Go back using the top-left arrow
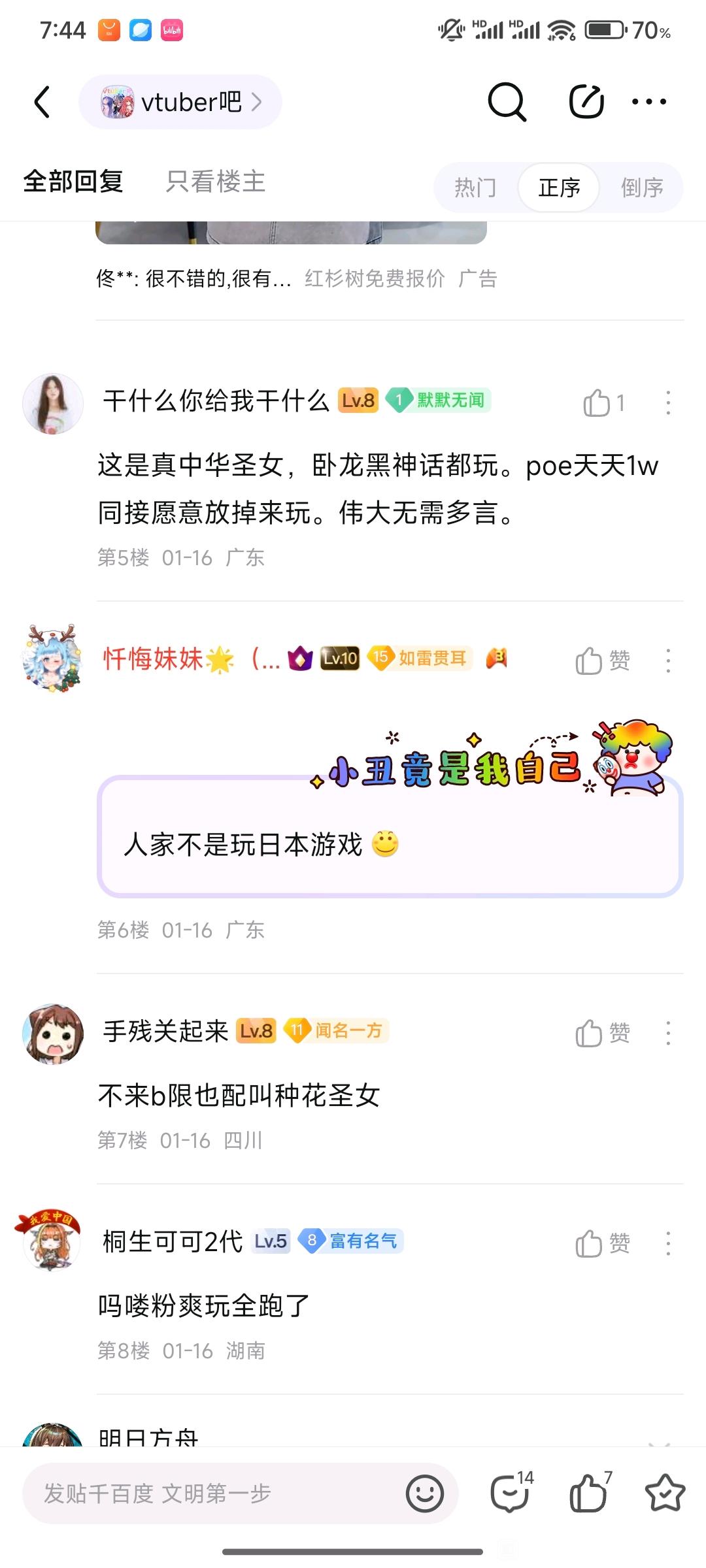 [42, 102]
